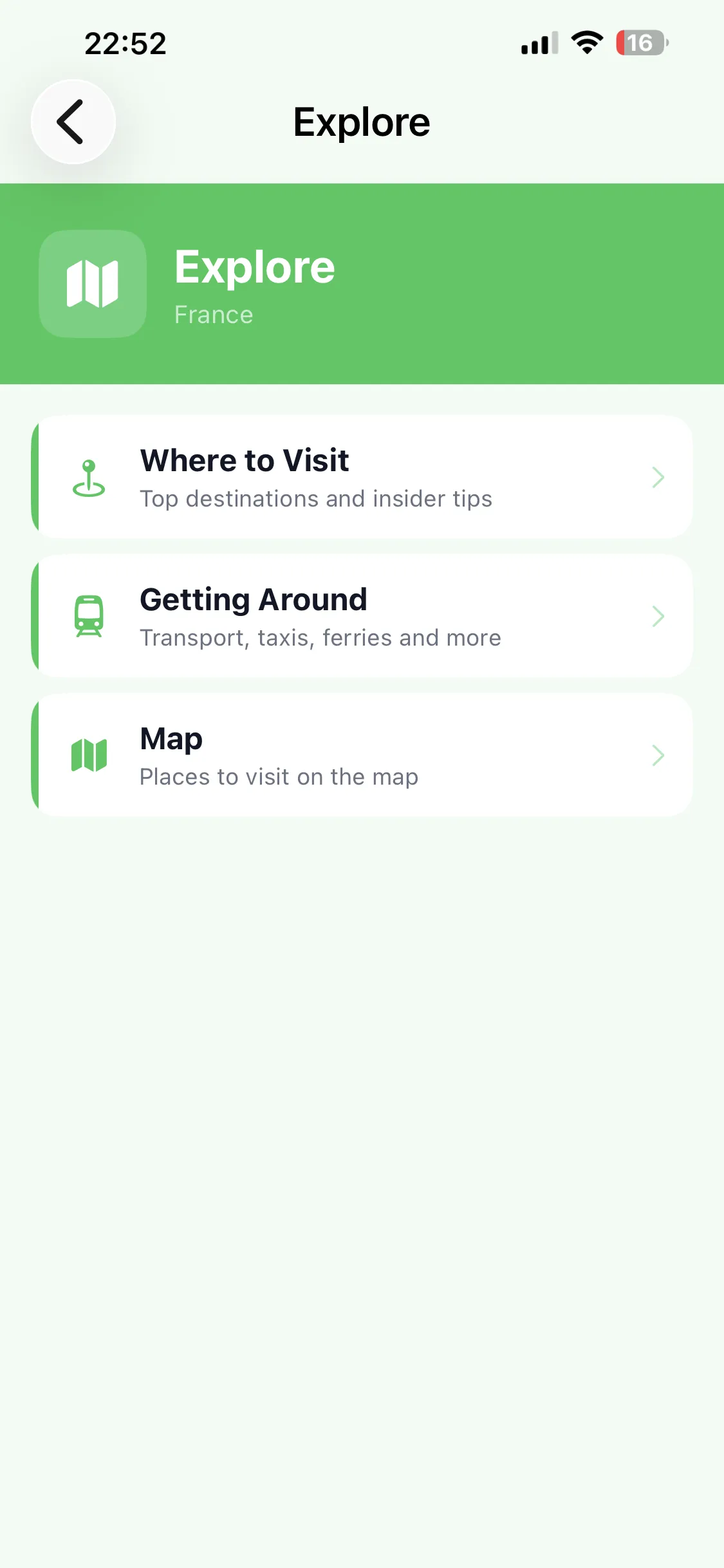724x1568 pixels.
Task: Open Where to Visit
Action: 362,477
